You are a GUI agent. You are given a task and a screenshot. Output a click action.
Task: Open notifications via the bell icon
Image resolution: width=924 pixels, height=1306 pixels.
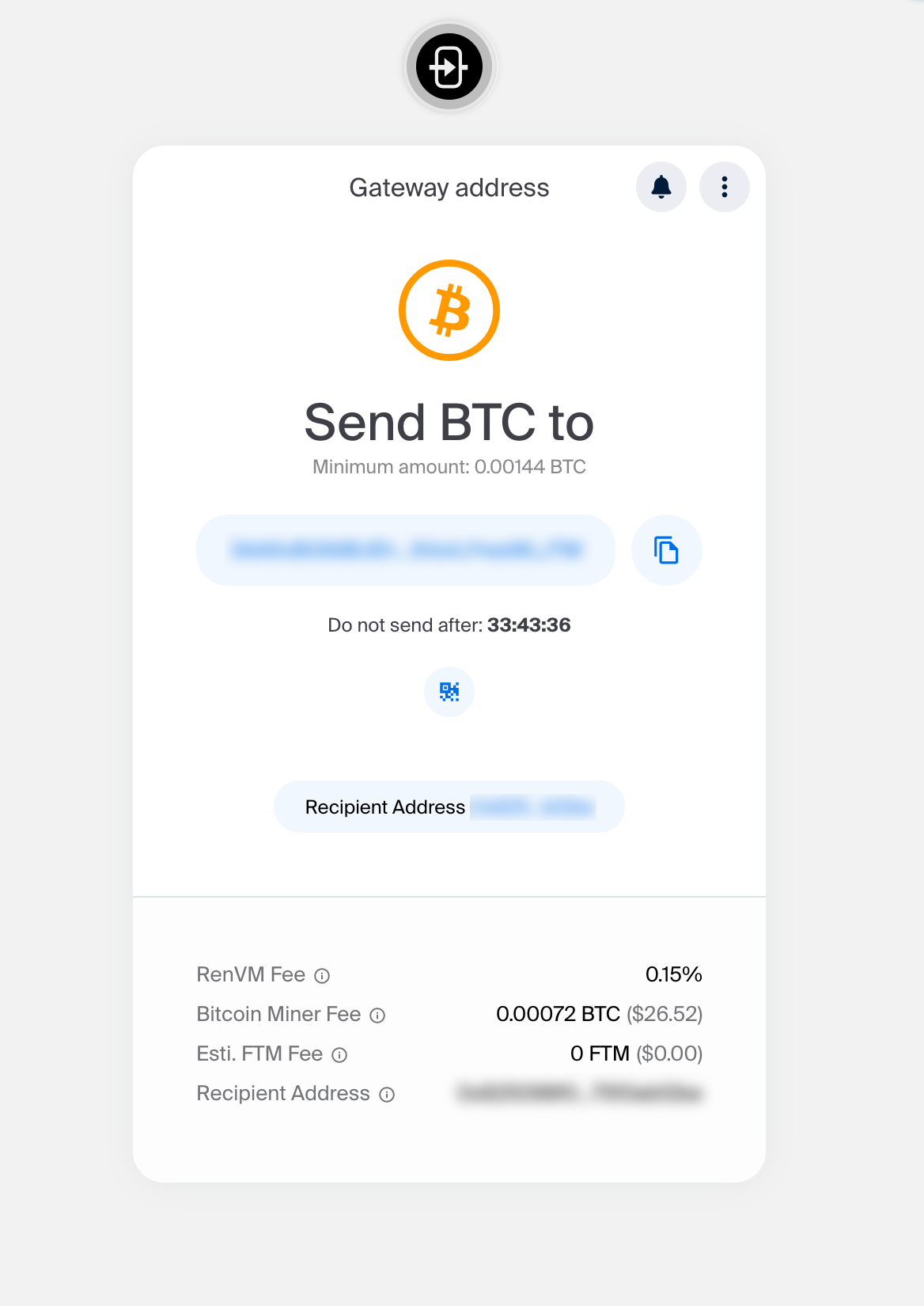pos(661,187)
